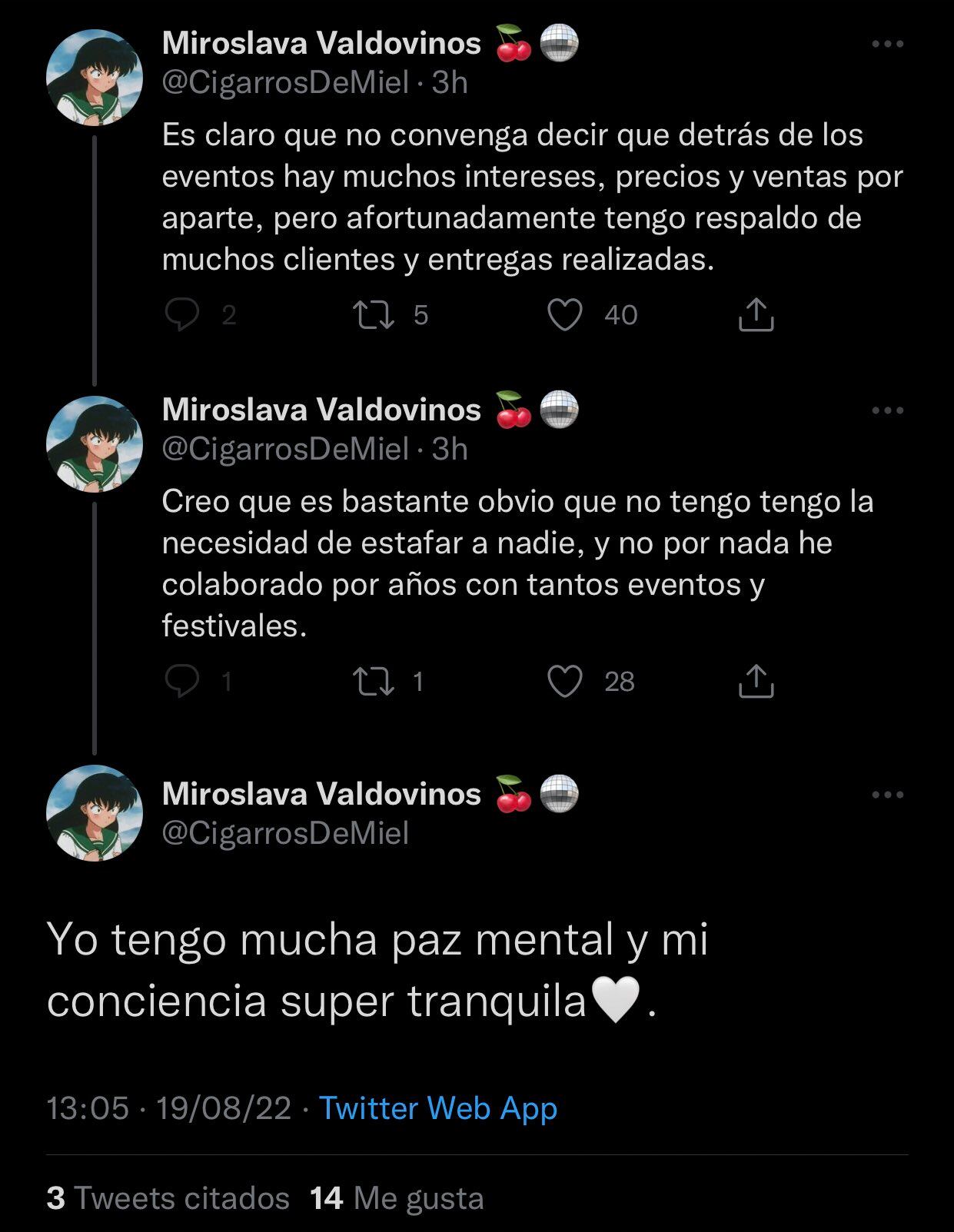
Task: View the 14 Me gusta list
Action: (397, 1198)
